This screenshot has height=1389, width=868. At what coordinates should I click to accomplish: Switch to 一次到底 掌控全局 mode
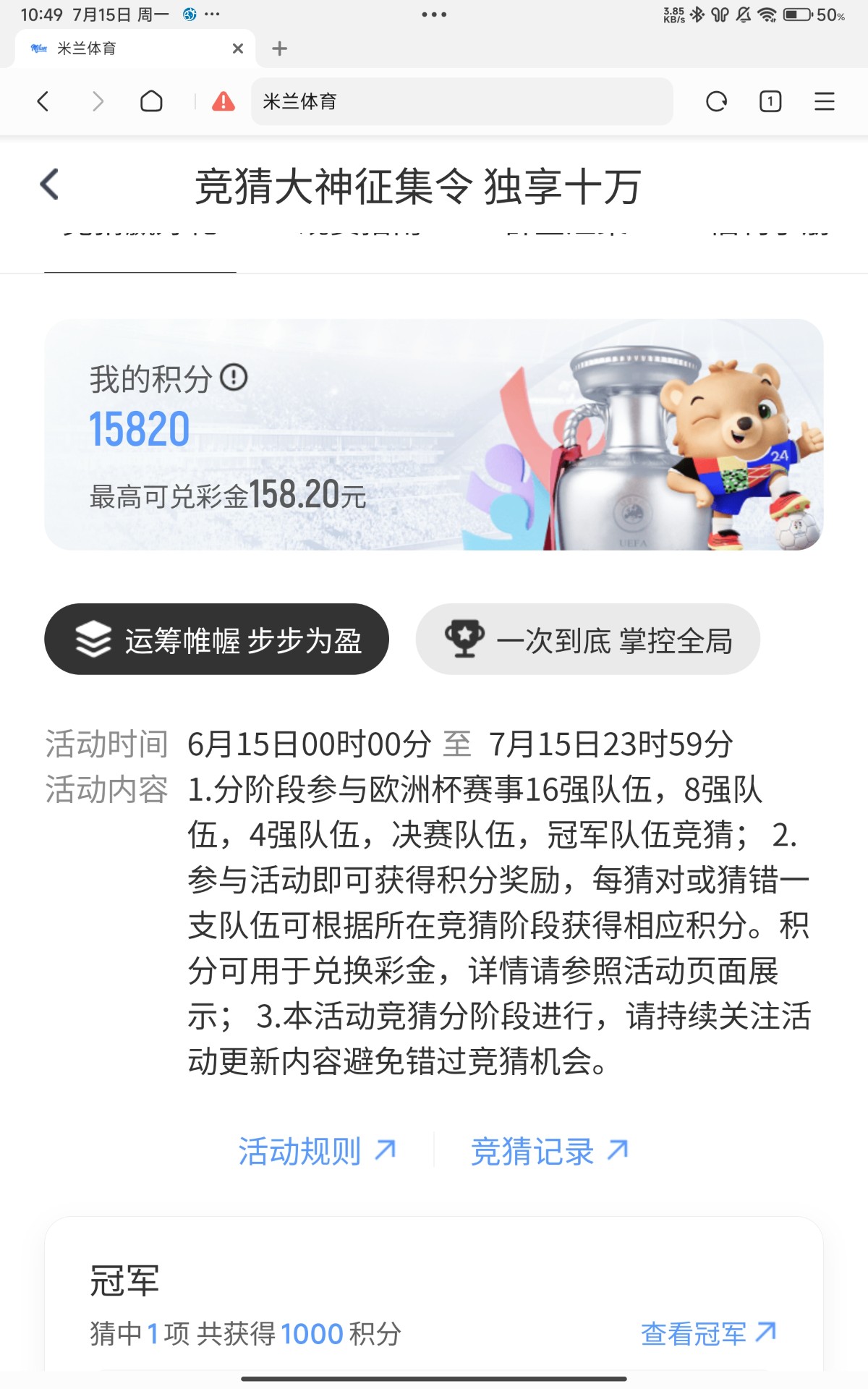click(x=587, y=640)
